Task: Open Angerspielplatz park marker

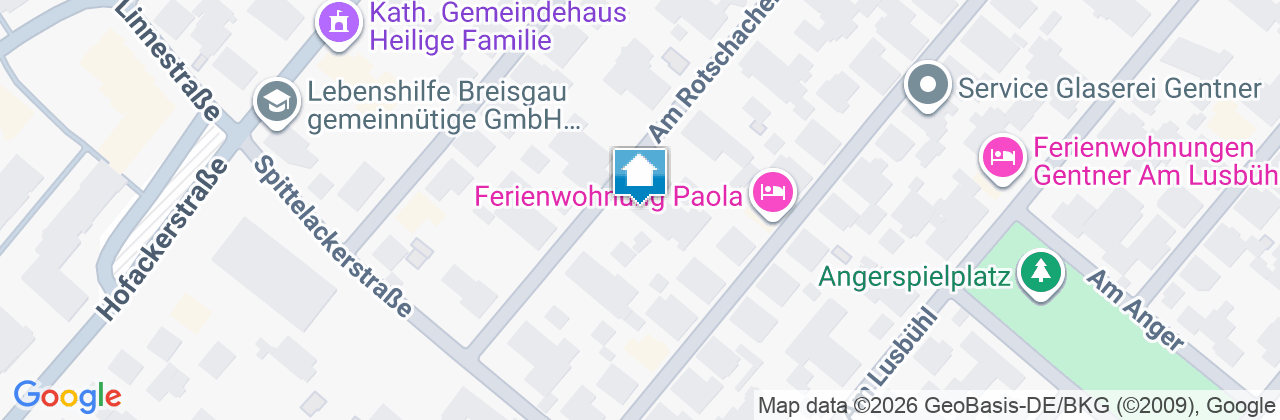Action: point(1040,272)
